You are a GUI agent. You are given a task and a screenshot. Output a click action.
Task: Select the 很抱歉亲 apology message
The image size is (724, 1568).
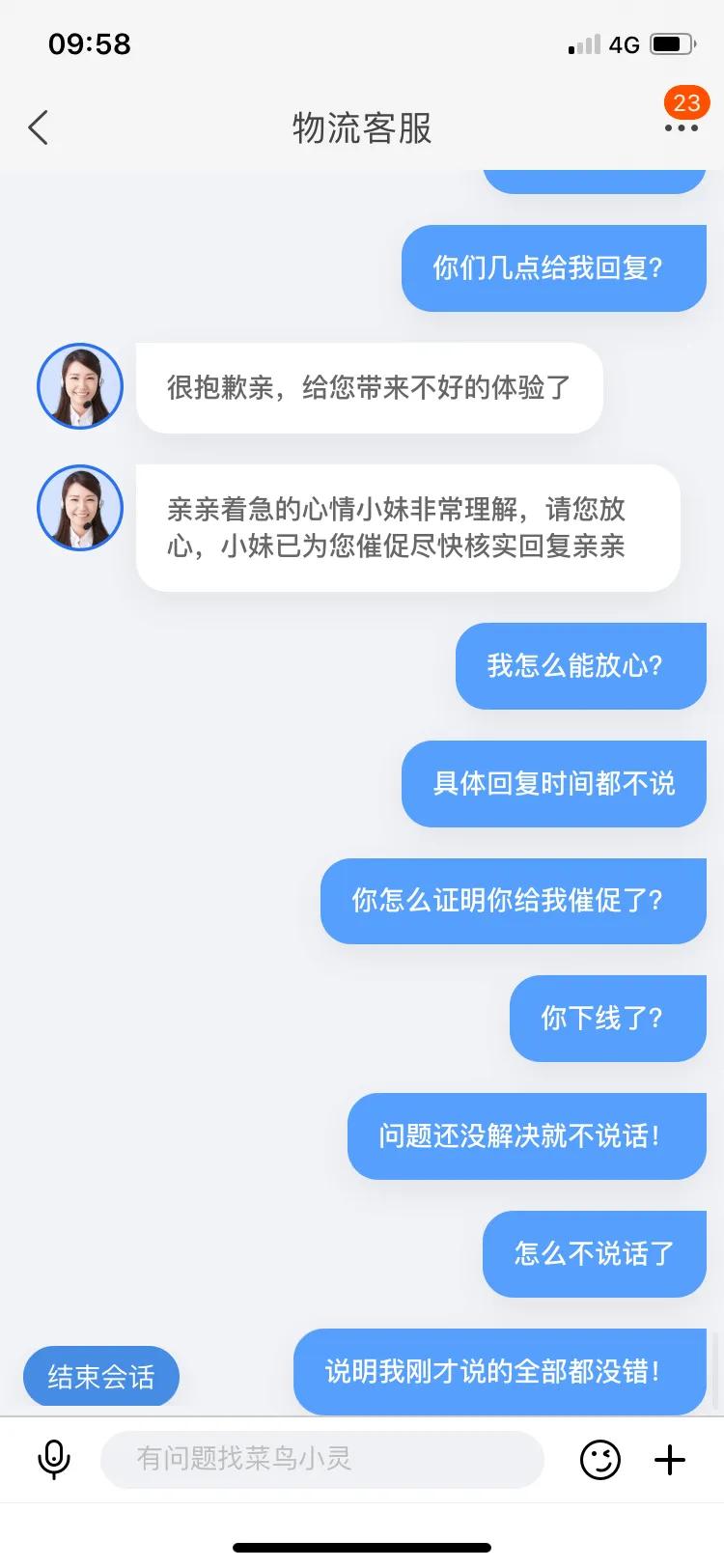click(369, 387)
